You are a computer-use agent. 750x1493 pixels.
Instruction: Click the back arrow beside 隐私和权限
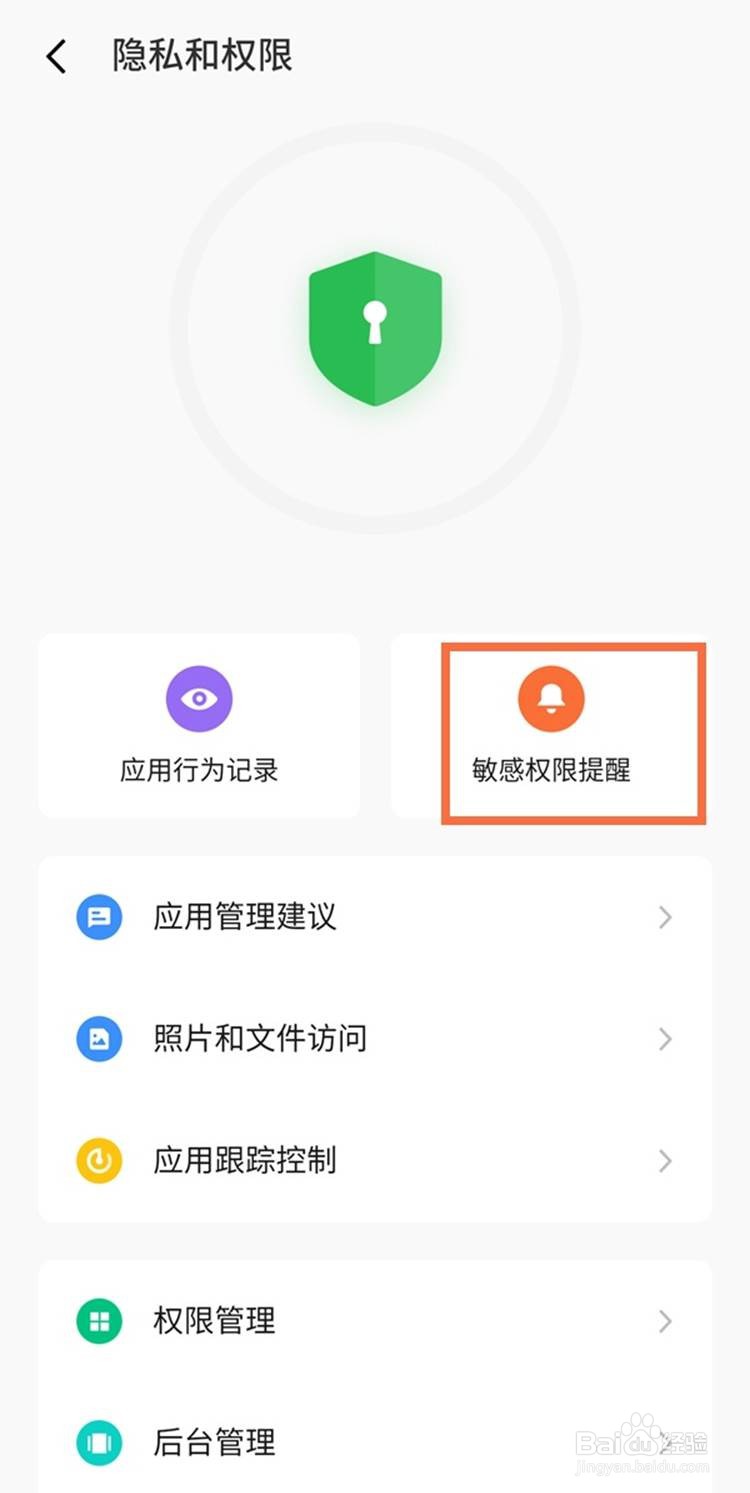coord(55,57)
